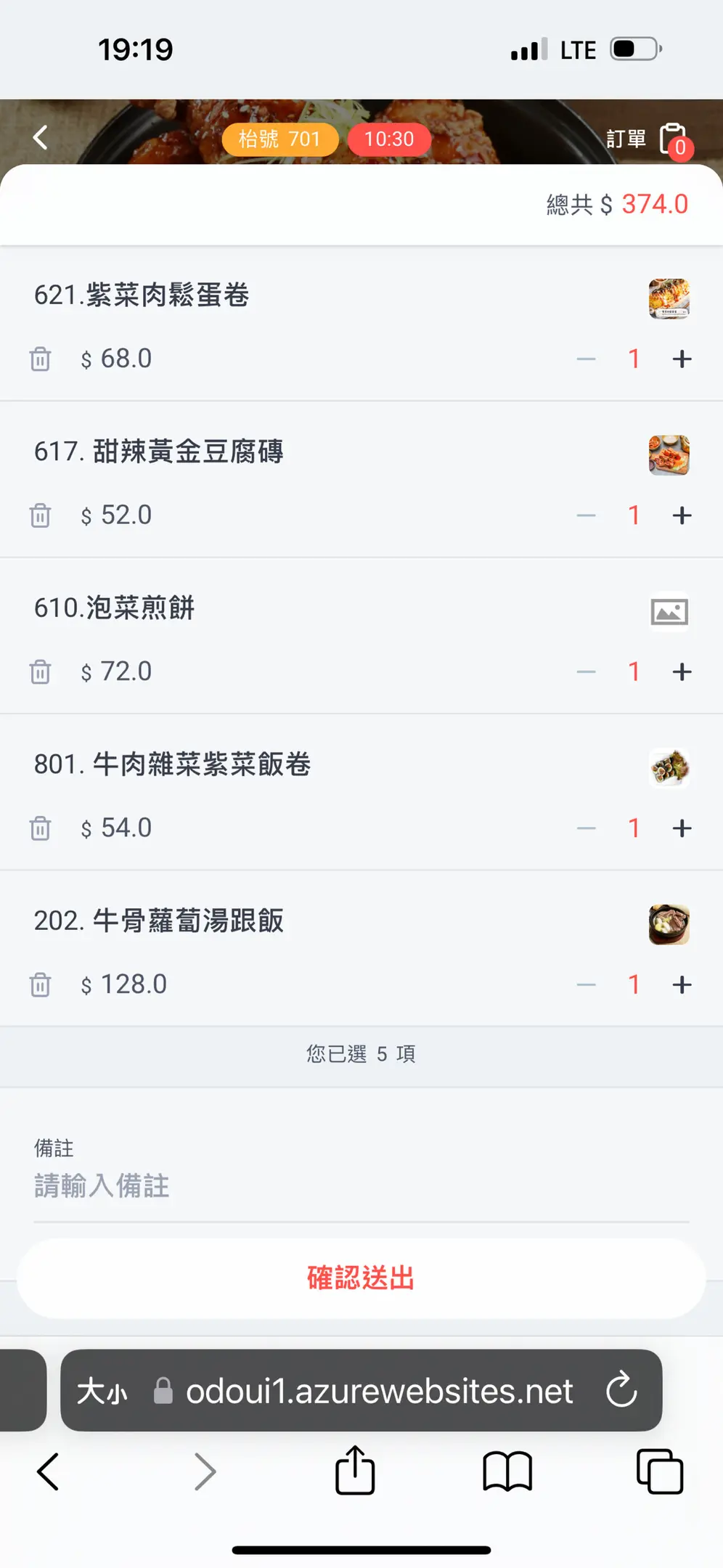Open Safari's share sheet
Image resolution: width=723 pixels, height=1568 pixels.
click(355, 1471)
